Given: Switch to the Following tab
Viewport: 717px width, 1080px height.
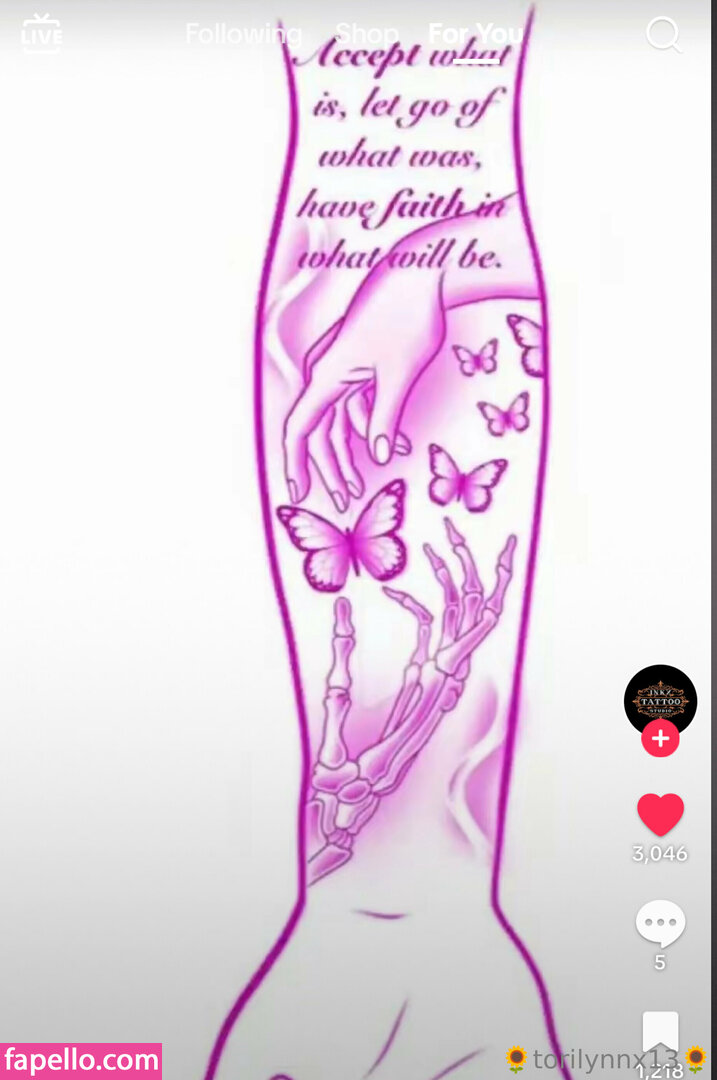Looking at the screenshot, I should (x=243, y=35).
